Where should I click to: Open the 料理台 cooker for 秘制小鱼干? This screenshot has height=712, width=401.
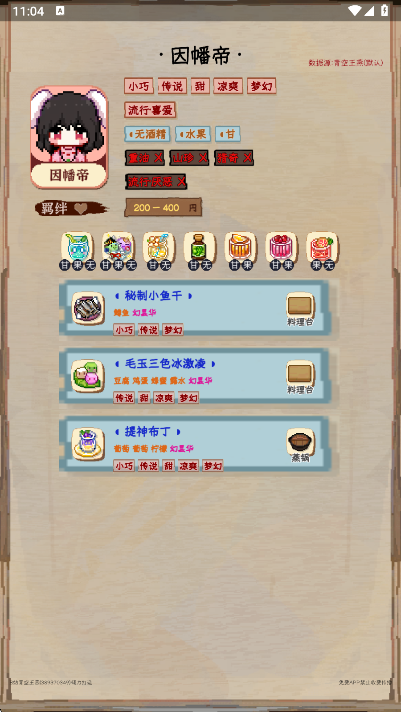tap(300, 310)
